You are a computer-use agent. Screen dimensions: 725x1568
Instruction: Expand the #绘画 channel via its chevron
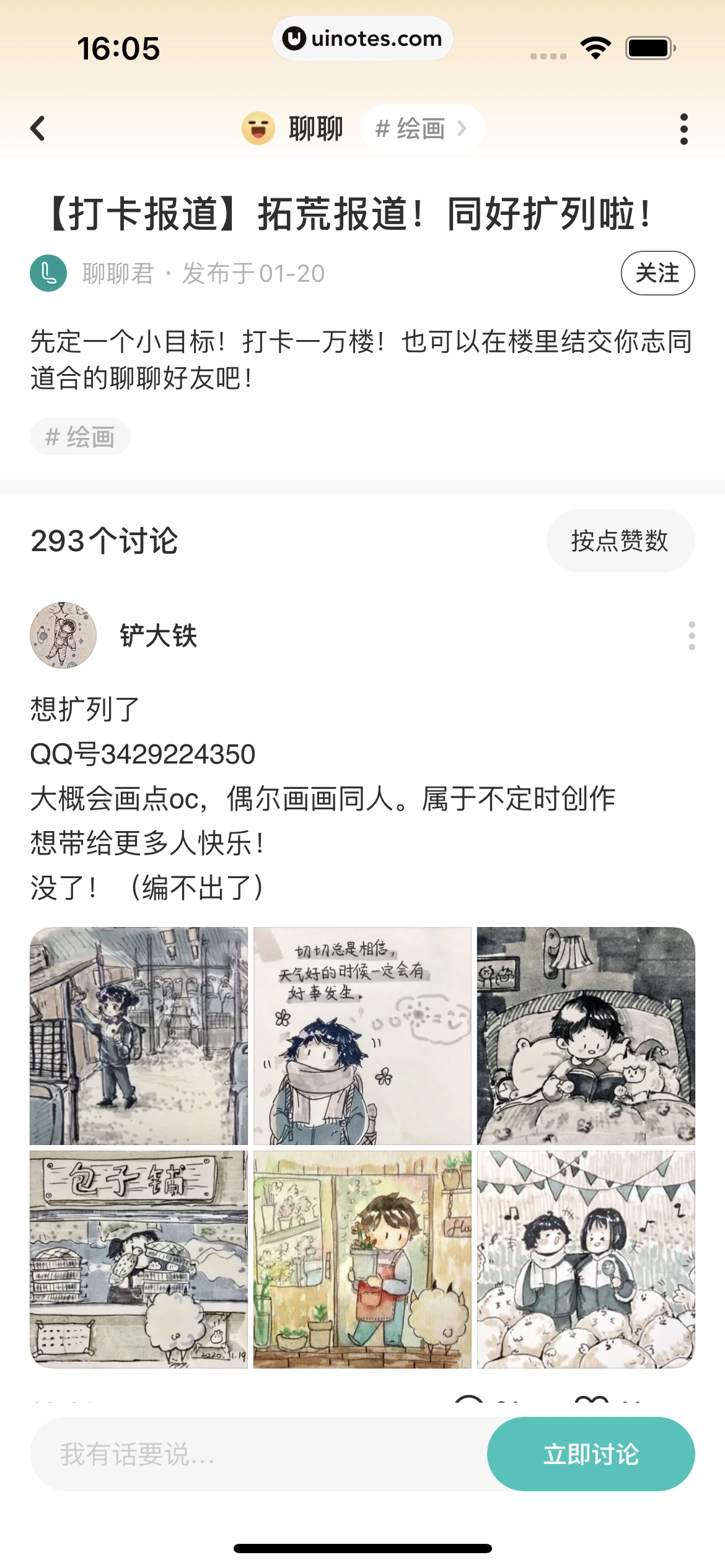pos(462,128)
